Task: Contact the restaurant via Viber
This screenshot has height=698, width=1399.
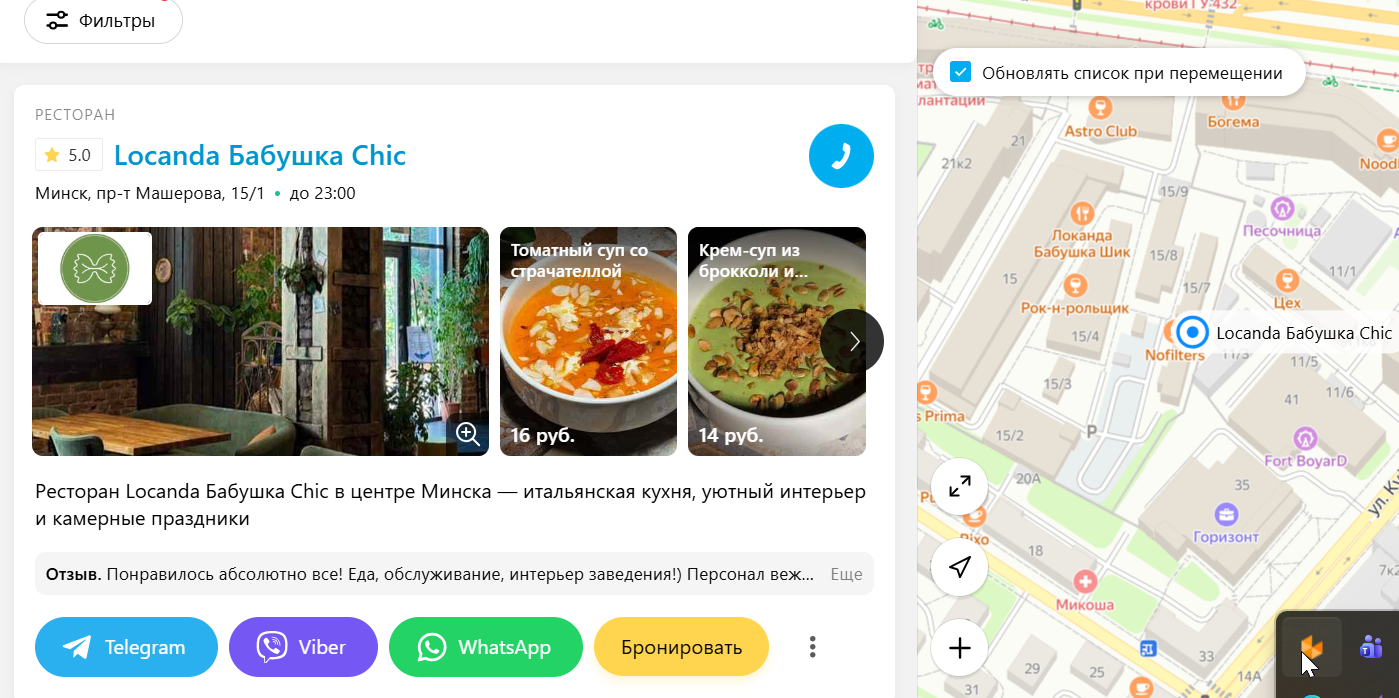Action: (x=303, y=647)
